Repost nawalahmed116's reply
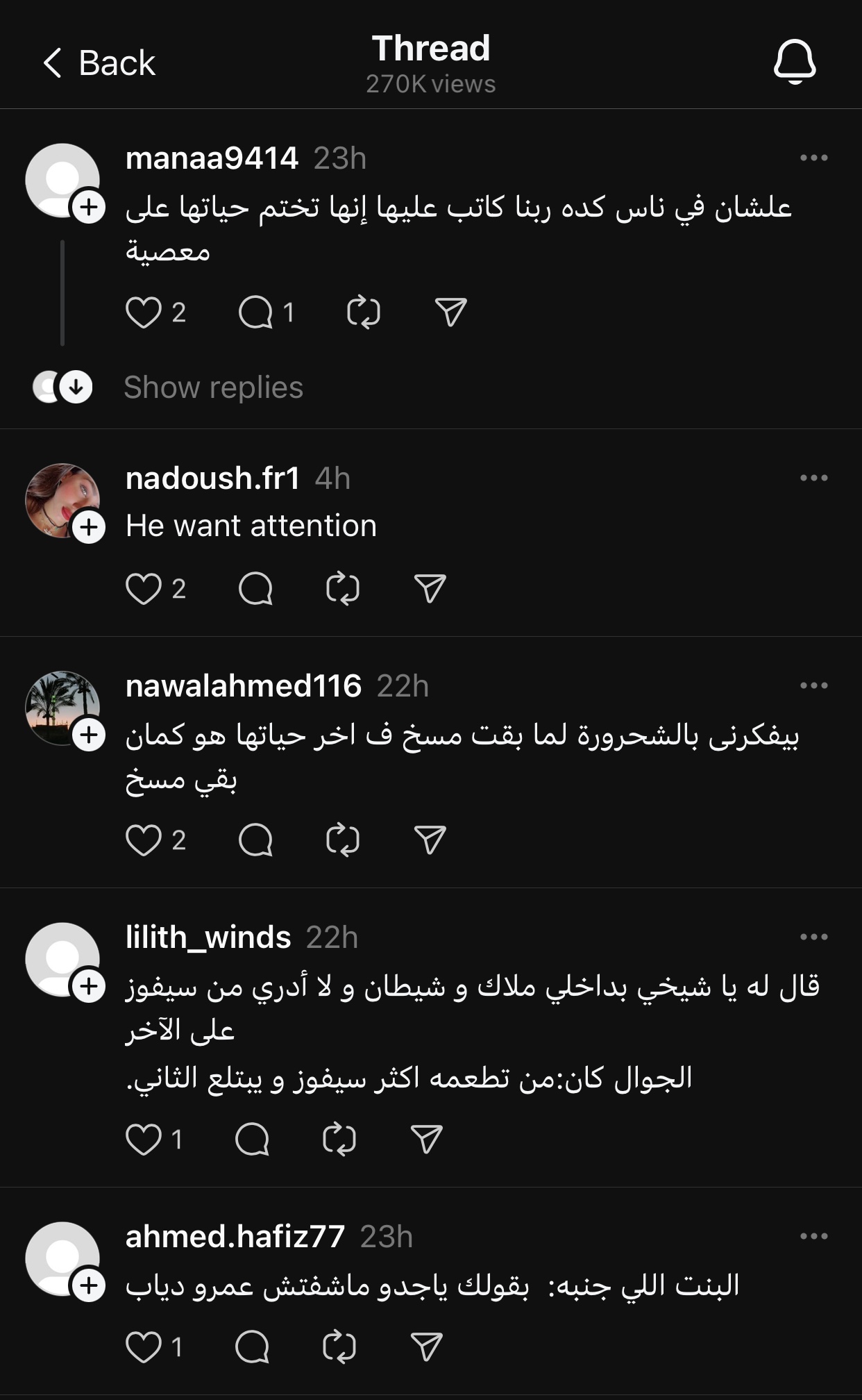The image size is (862, 1400). pyautogui.click(x=342, y=840)
